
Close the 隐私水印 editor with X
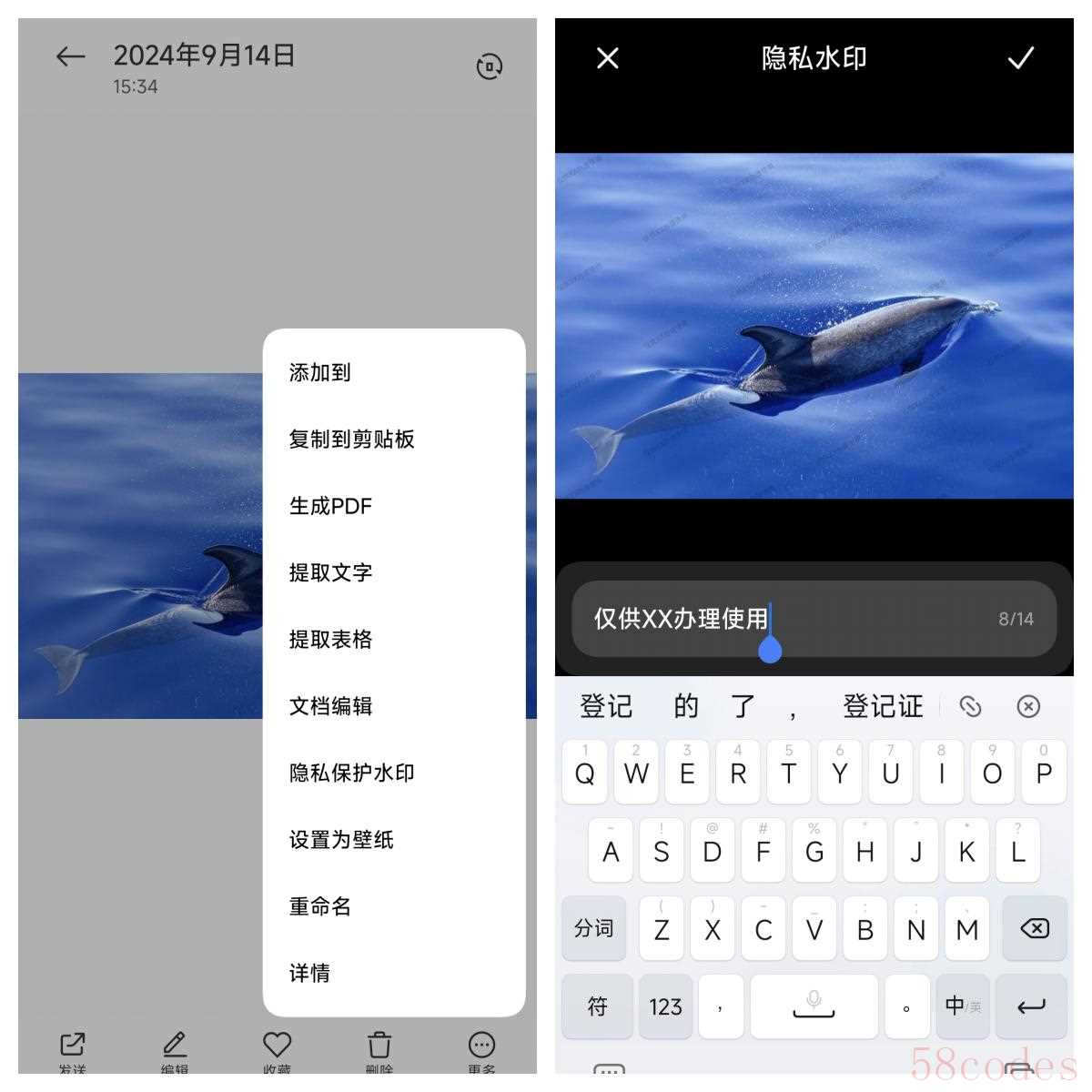click(607, 58)
